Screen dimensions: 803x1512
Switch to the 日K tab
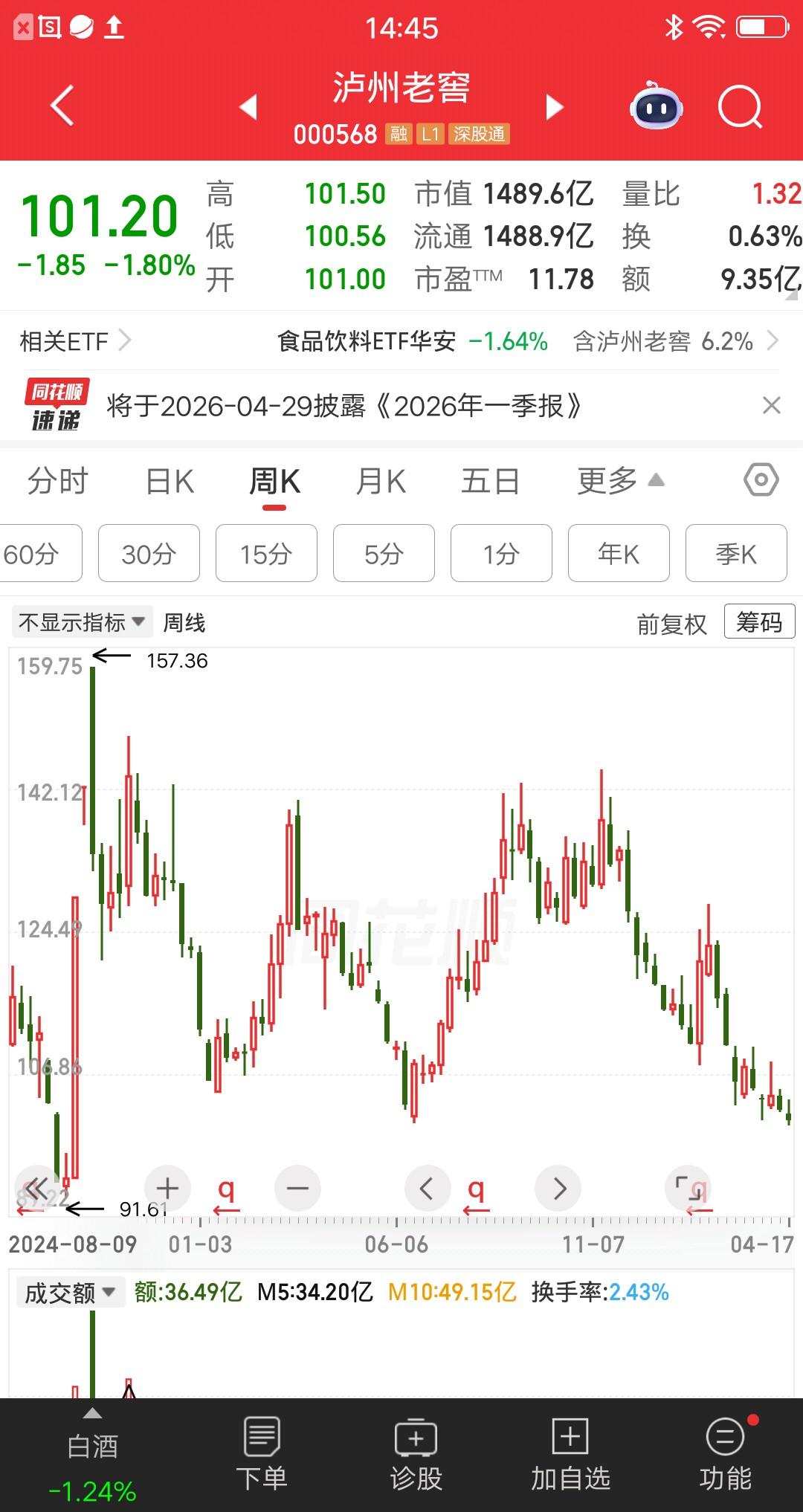[167, 481]
